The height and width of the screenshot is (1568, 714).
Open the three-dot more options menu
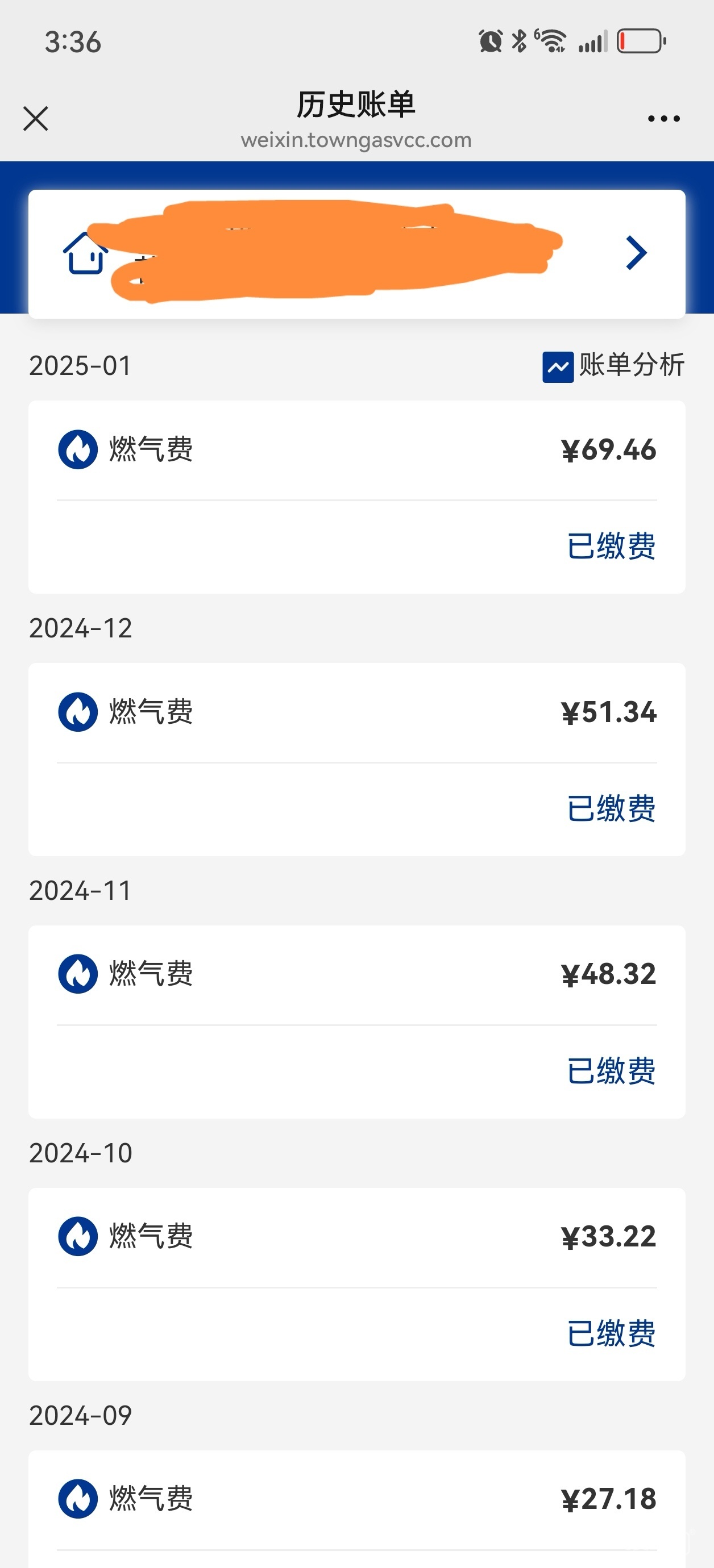coord(663,119)
